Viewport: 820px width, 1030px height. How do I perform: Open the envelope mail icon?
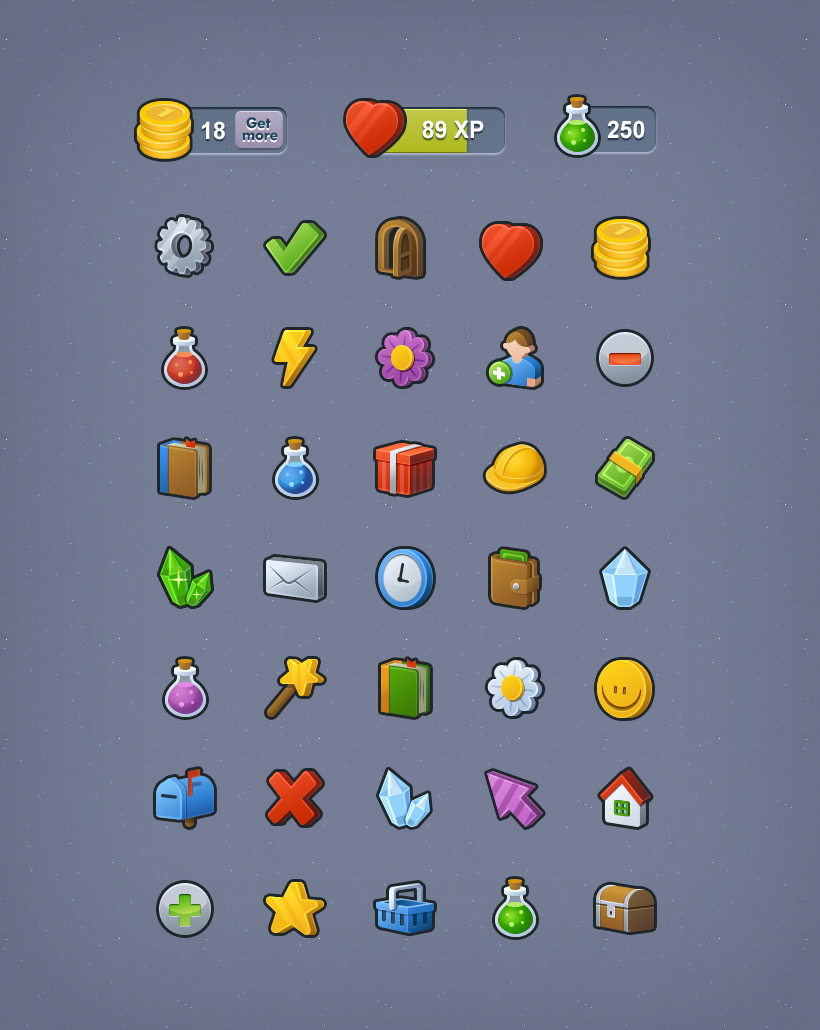pos(294,578)
